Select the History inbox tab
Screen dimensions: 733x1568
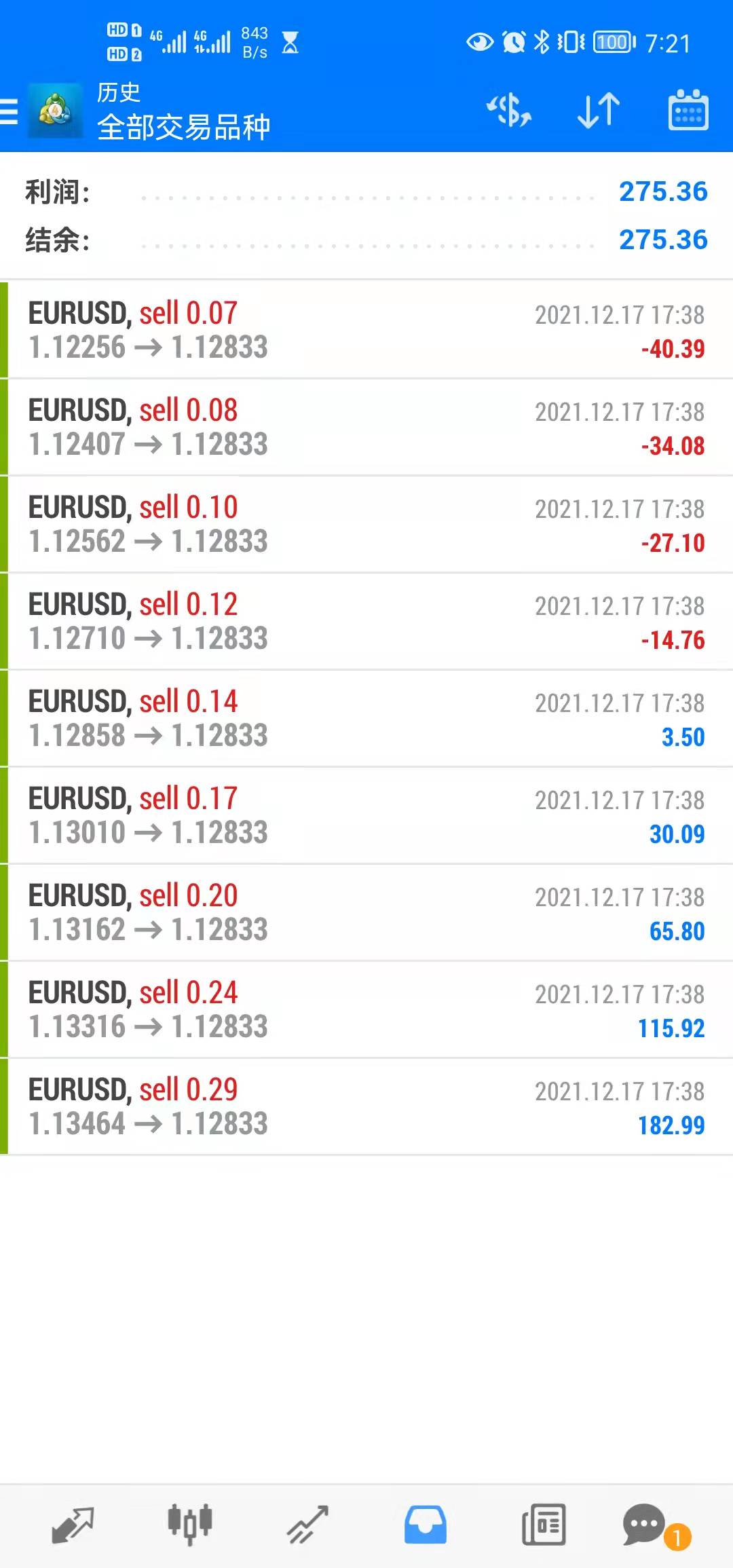[x=426, y=1525]
